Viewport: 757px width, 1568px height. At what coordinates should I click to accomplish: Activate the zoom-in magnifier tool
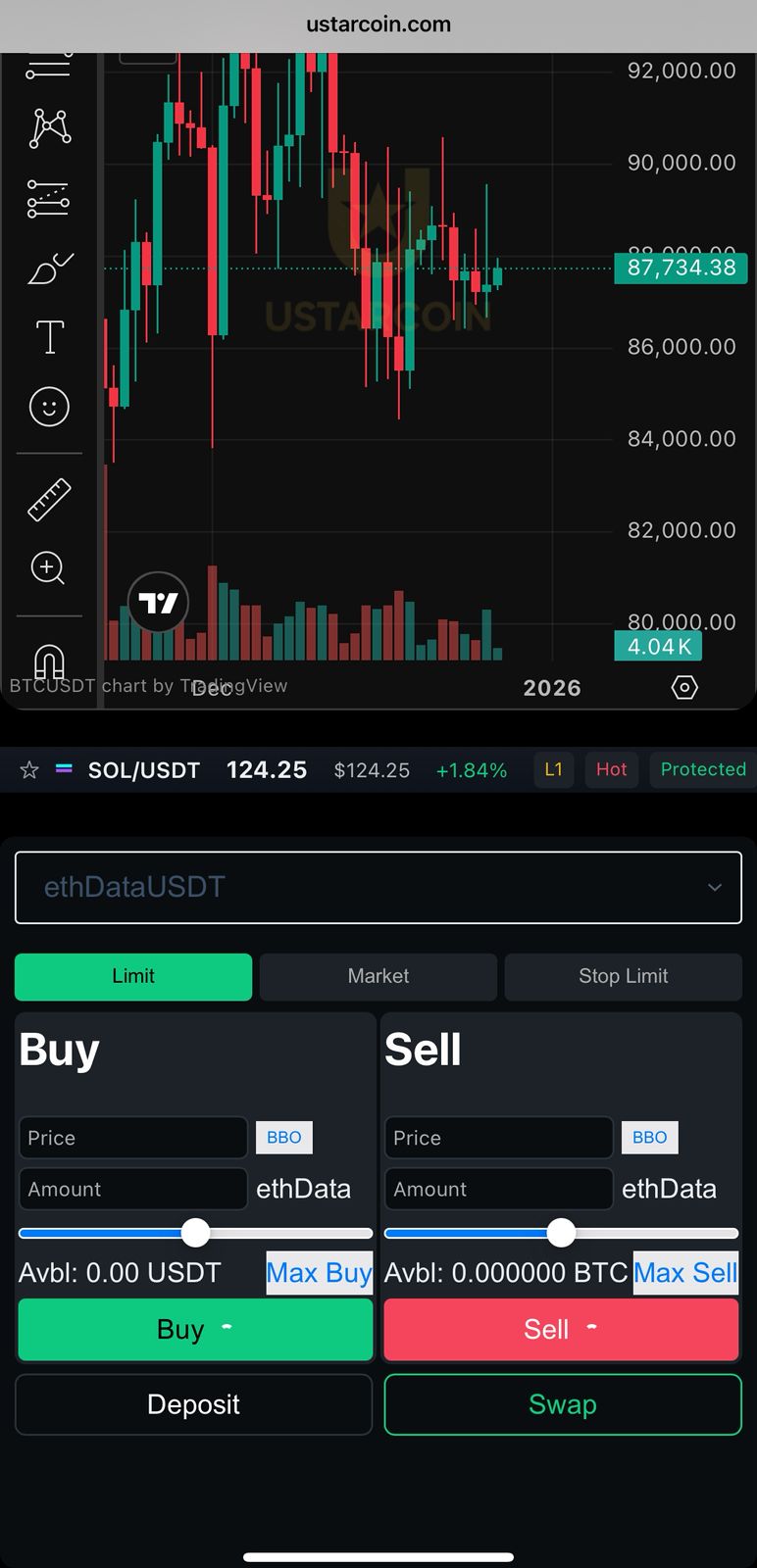point(48,567)
